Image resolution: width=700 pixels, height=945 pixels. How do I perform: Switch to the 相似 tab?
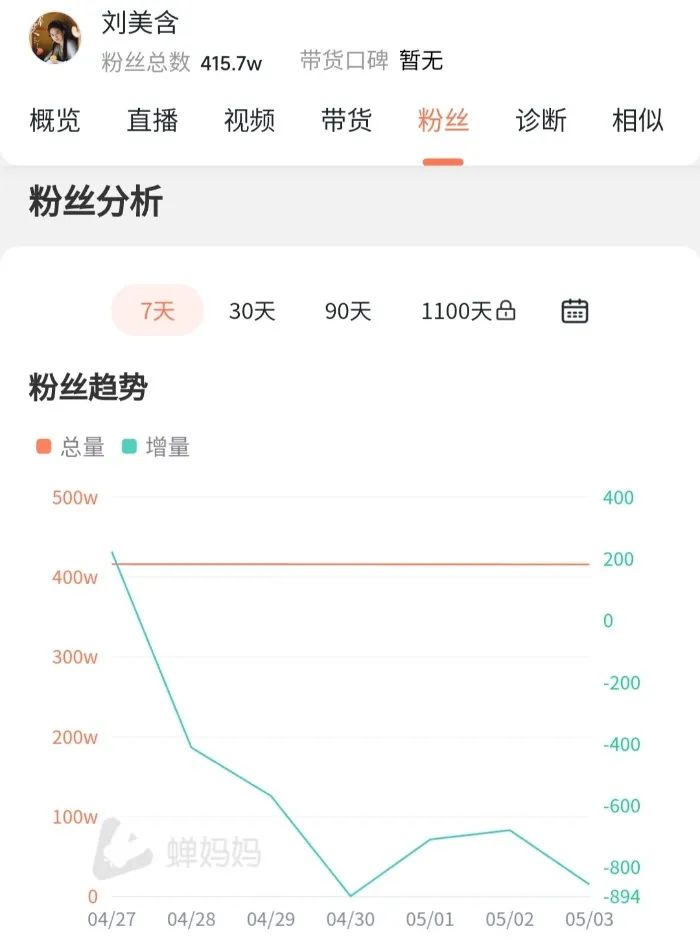pyautogui.click(x=638, y=121)
